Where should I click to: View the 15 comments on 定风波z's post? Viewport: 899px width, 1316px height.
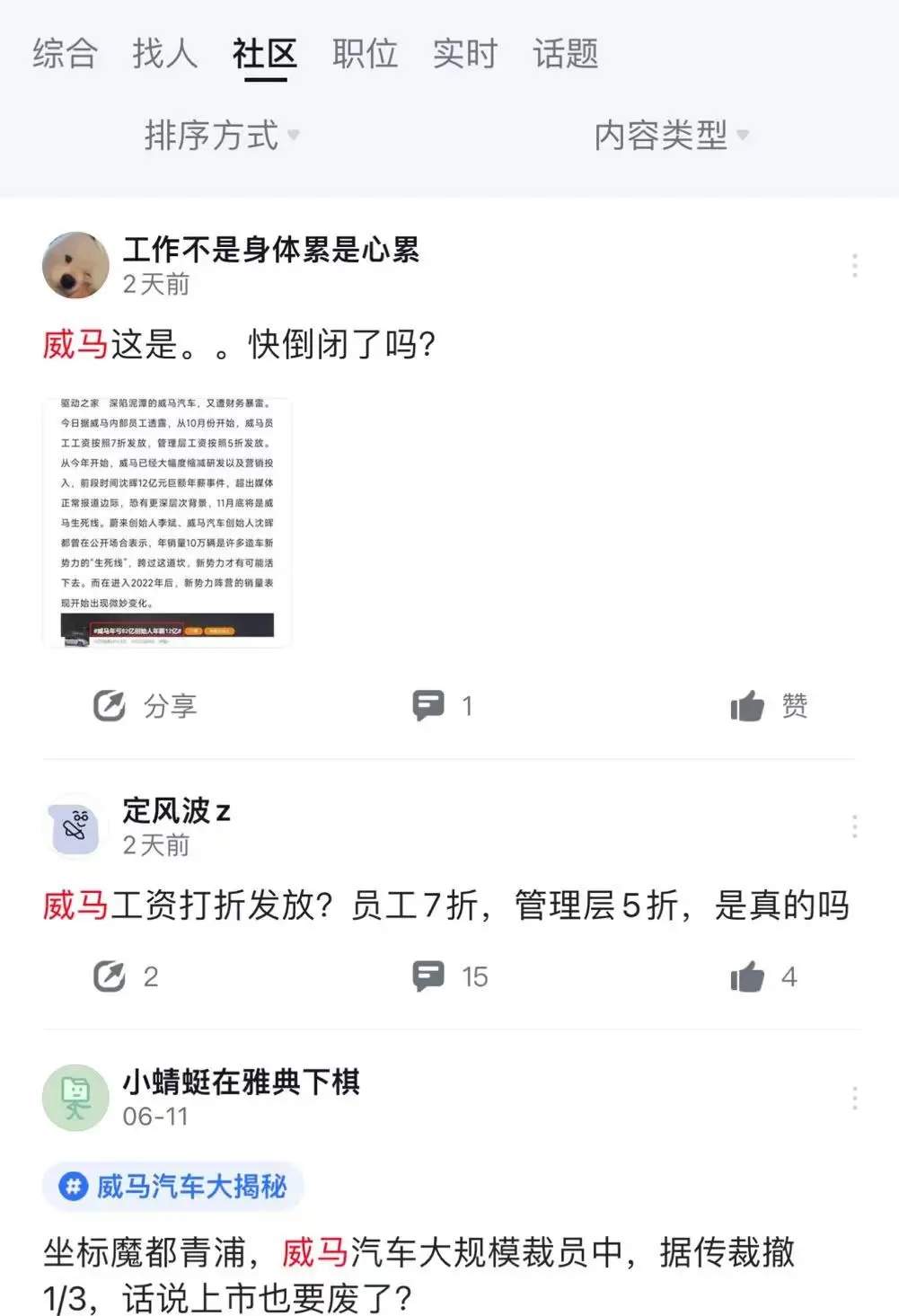pos(450,976)
